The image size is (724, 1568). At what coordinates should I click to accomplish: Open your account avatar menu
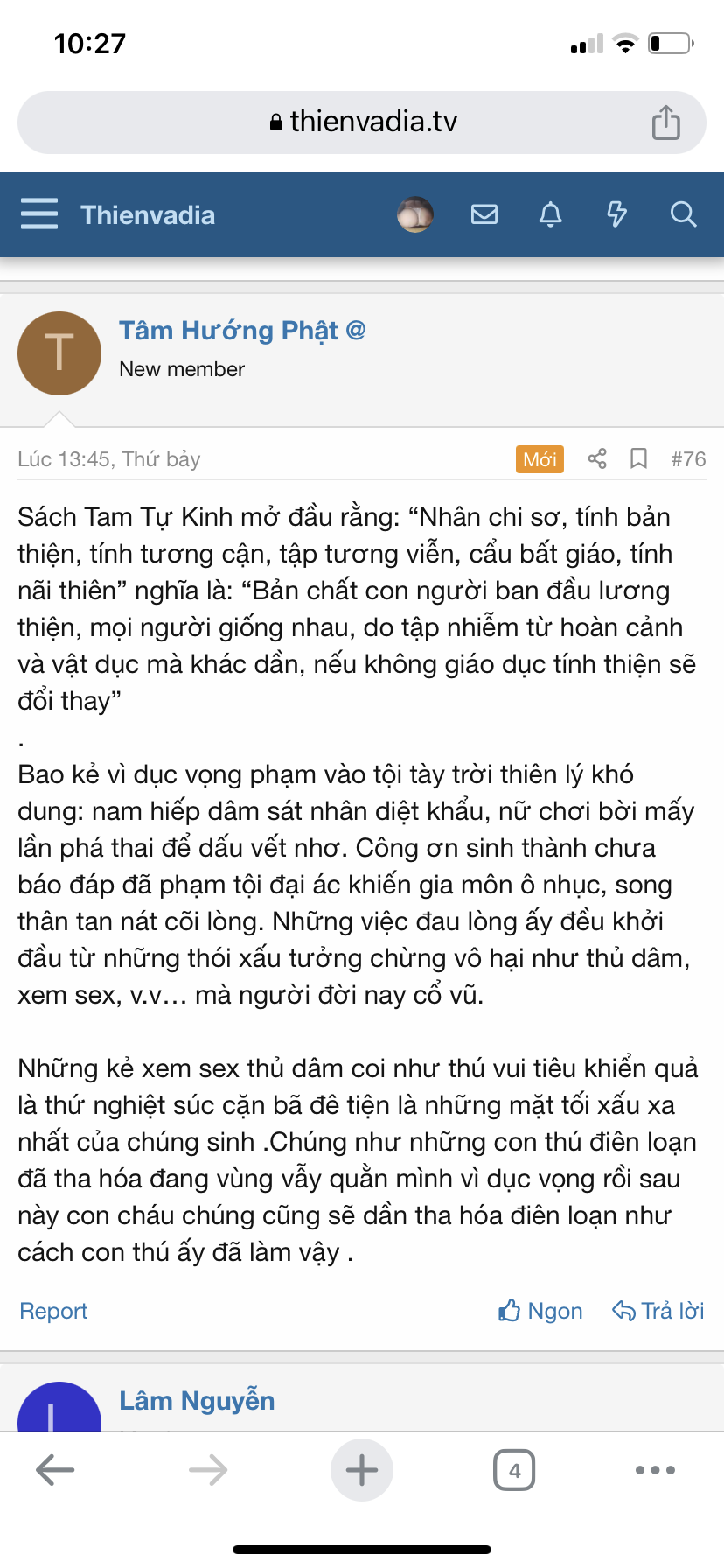[415, 214]
